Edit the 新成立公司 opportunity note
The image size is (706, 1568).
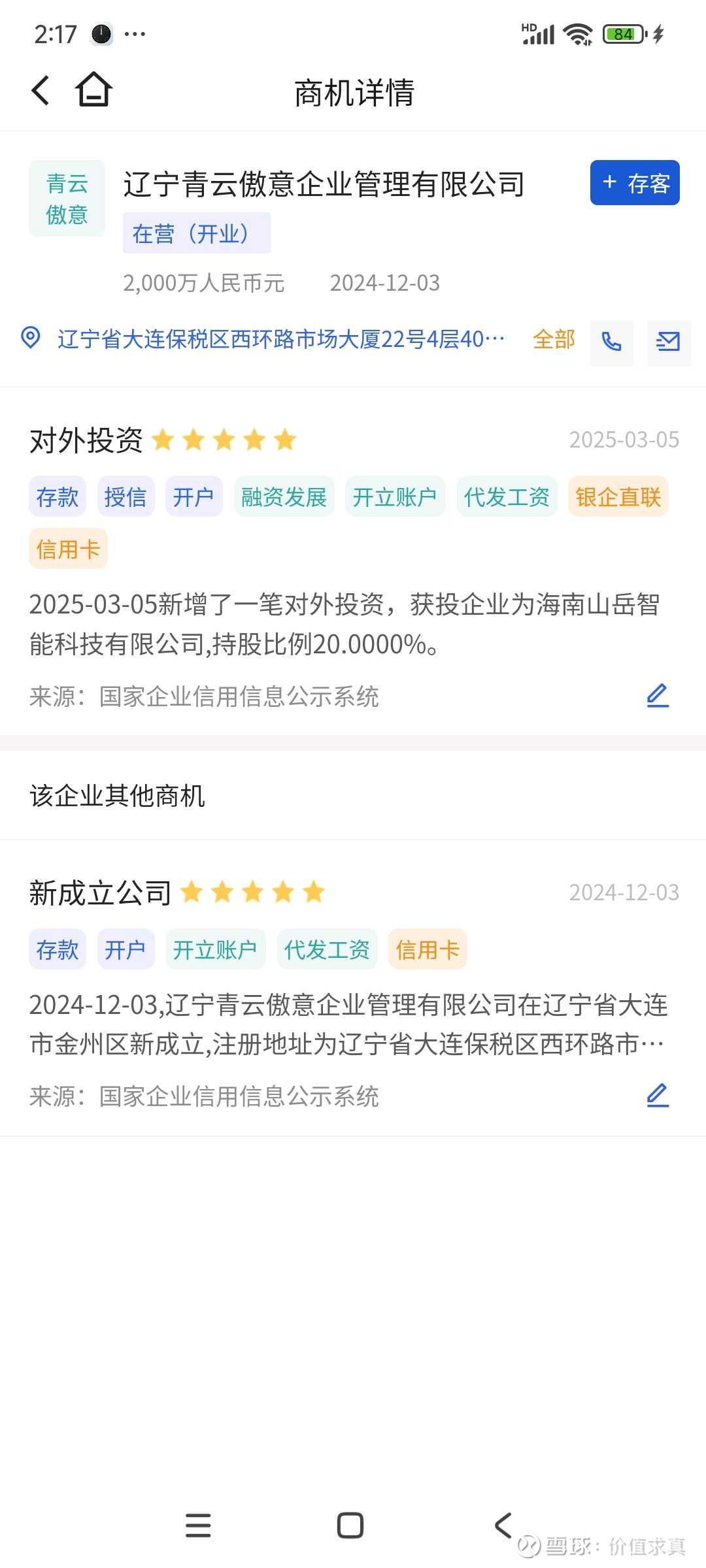tap(658, 1096)
